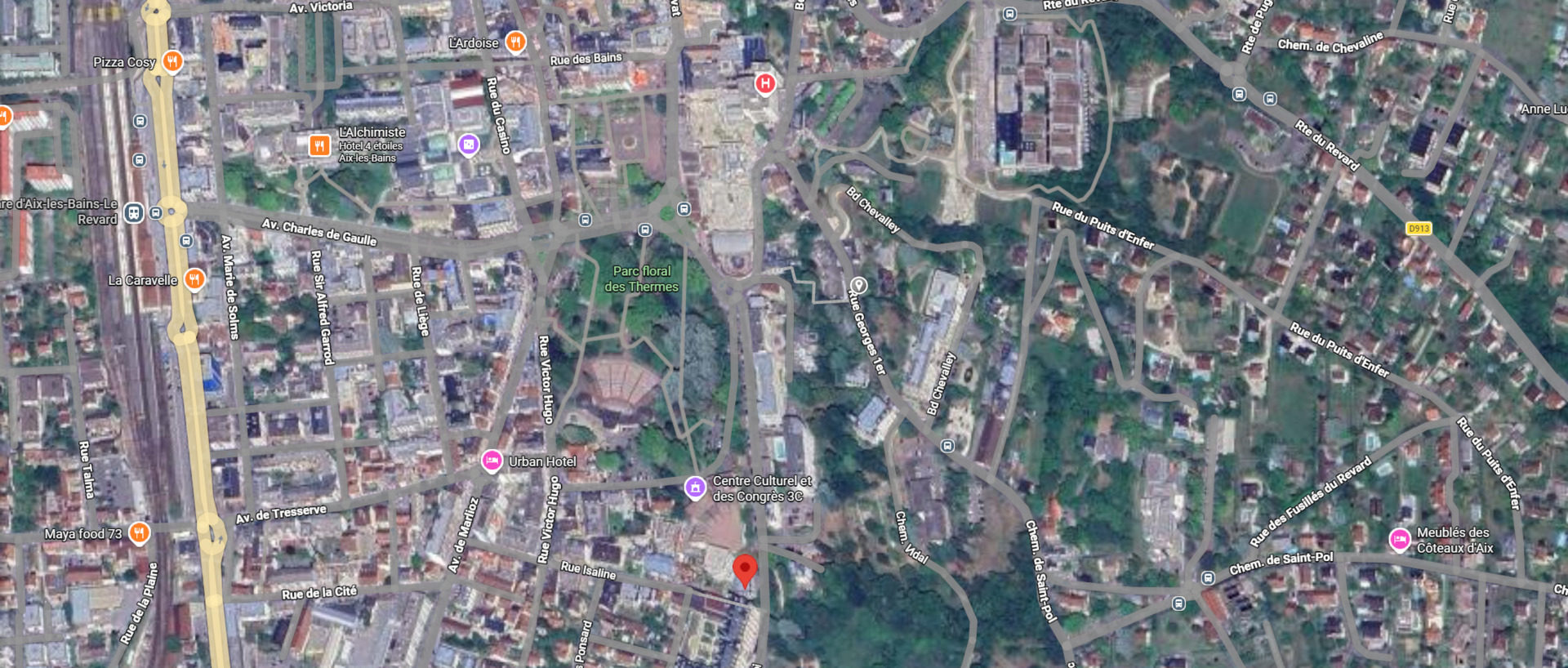Open Meublés des Côteaux d'Aix lodging pin

pyautogui.click(x=1400, y=540)
